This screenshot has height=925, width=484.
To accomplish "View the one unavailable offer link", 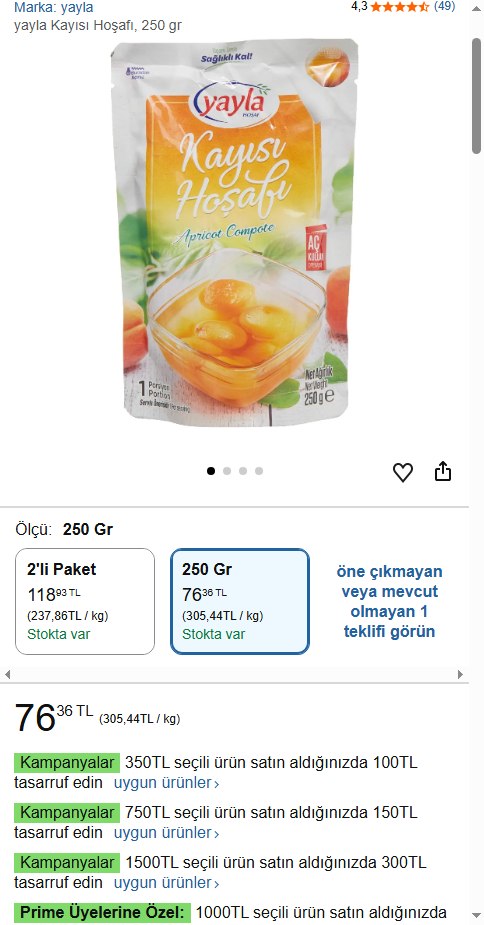I will click(390, 601).
